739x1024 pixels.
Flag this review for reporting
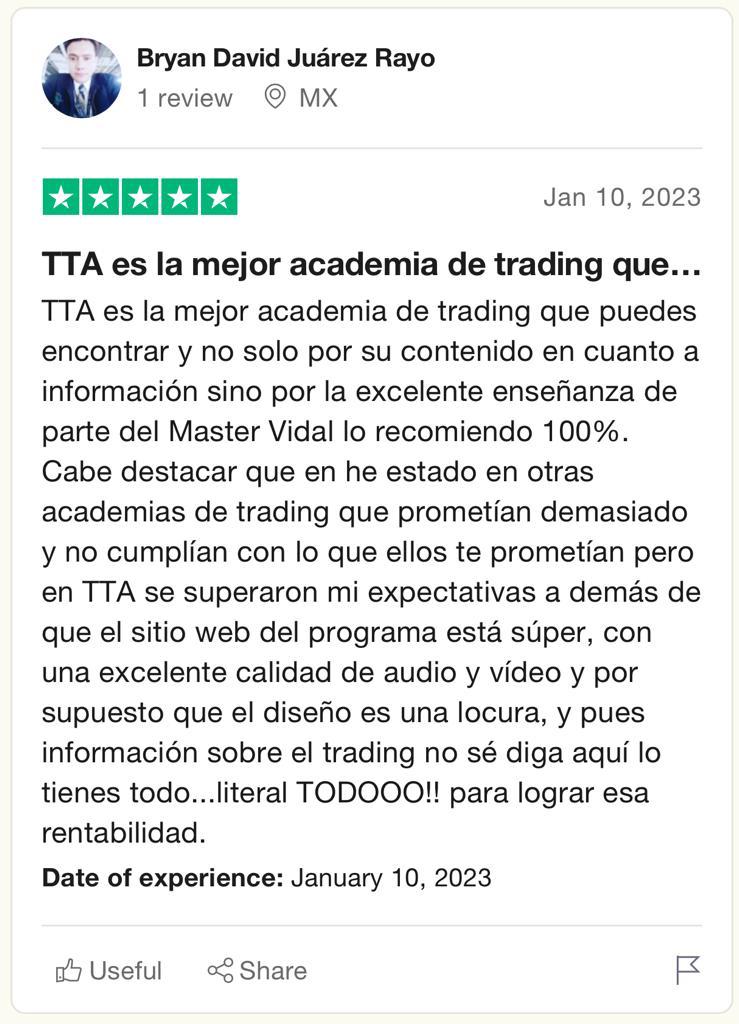point(688,969)
